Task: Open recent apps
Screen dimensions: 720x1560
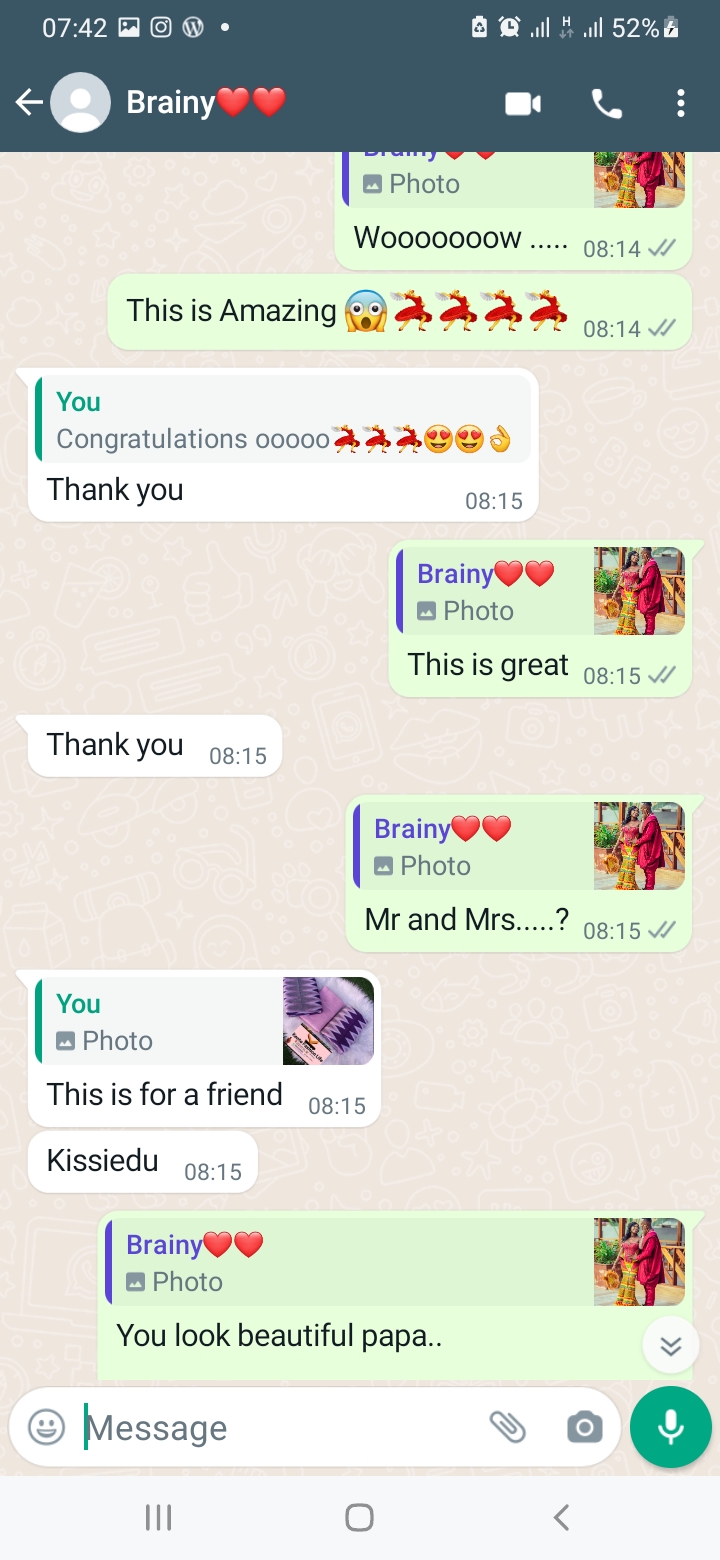Action: [x=158, y=1517]
